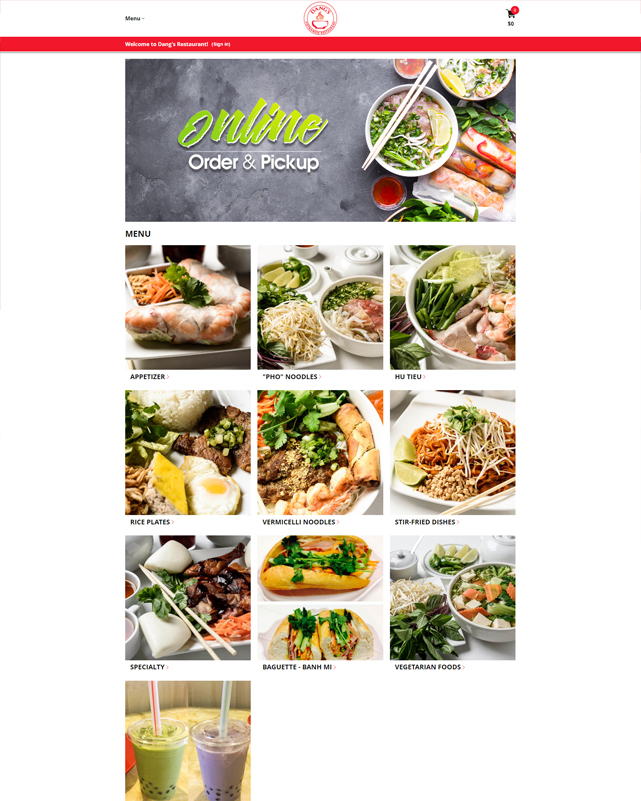Open the Menu dropdown
Screen dimensions: 641x801
(134, 18)
